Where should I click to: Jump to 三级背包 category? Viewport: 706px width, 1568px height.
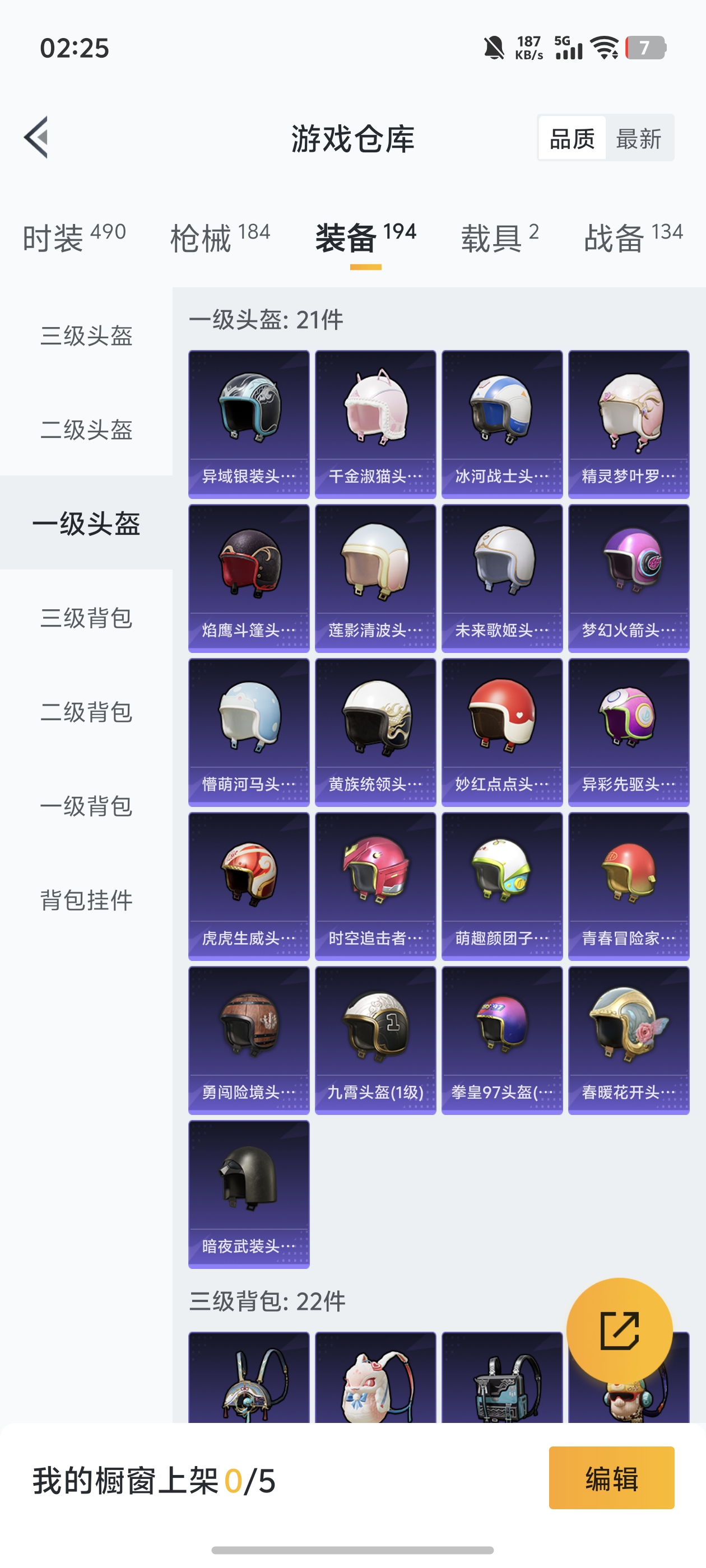click(86, 618)
